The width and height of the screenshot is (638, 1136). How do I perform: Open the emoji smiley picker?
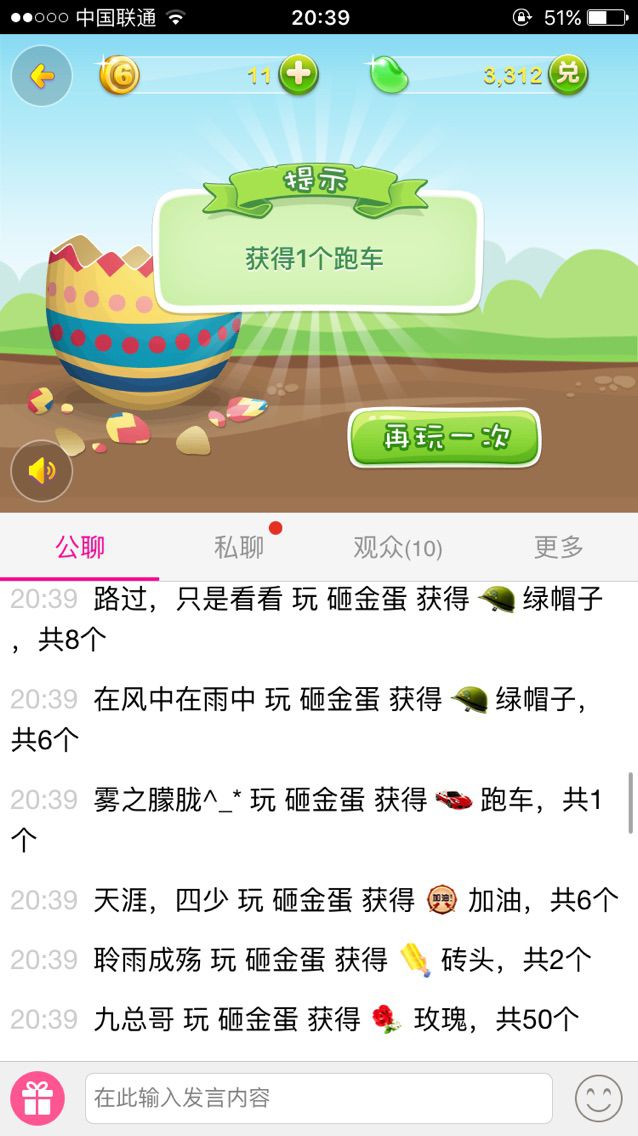[598, 1098]
